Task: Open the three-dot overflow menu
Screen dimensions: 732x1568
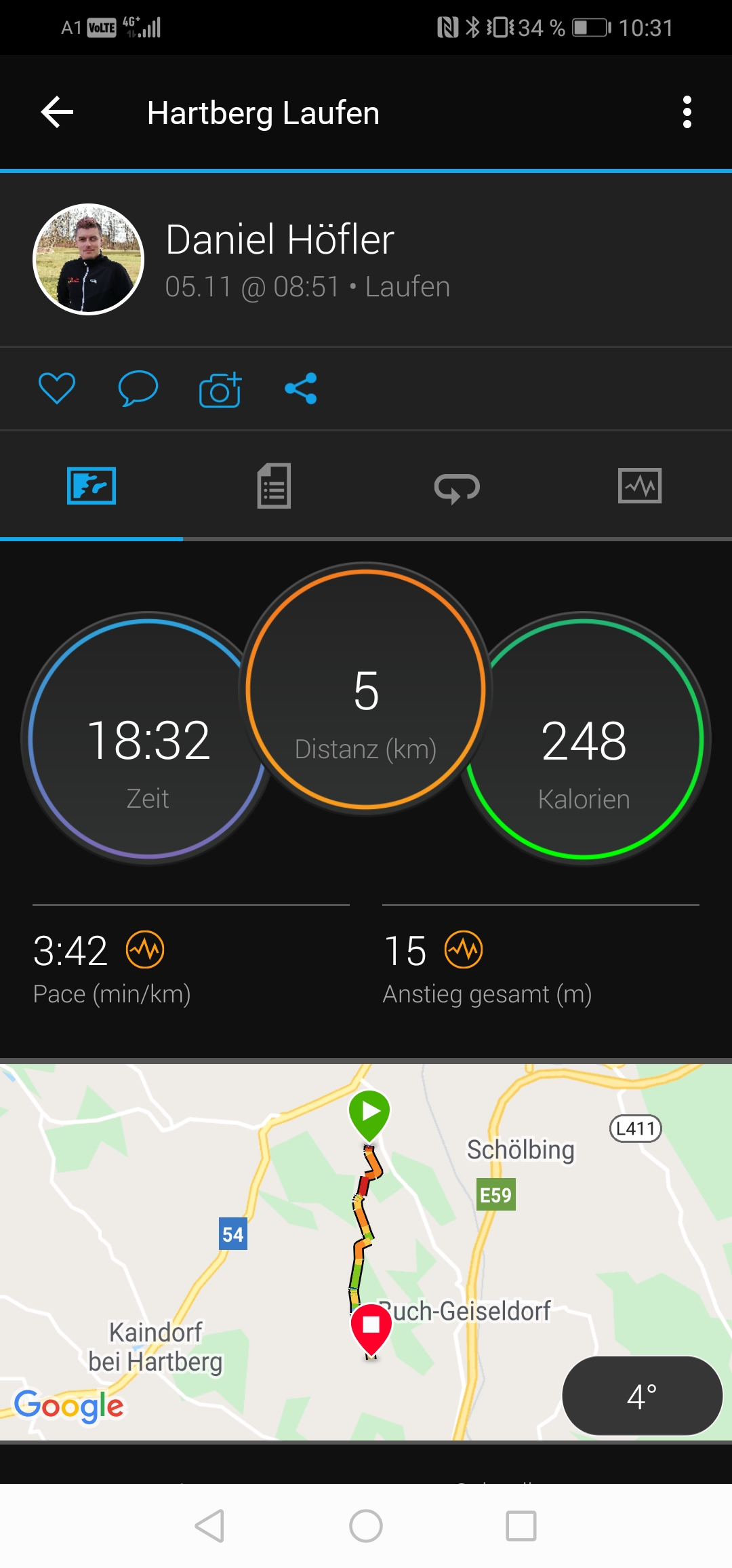Action: (687, 112)
